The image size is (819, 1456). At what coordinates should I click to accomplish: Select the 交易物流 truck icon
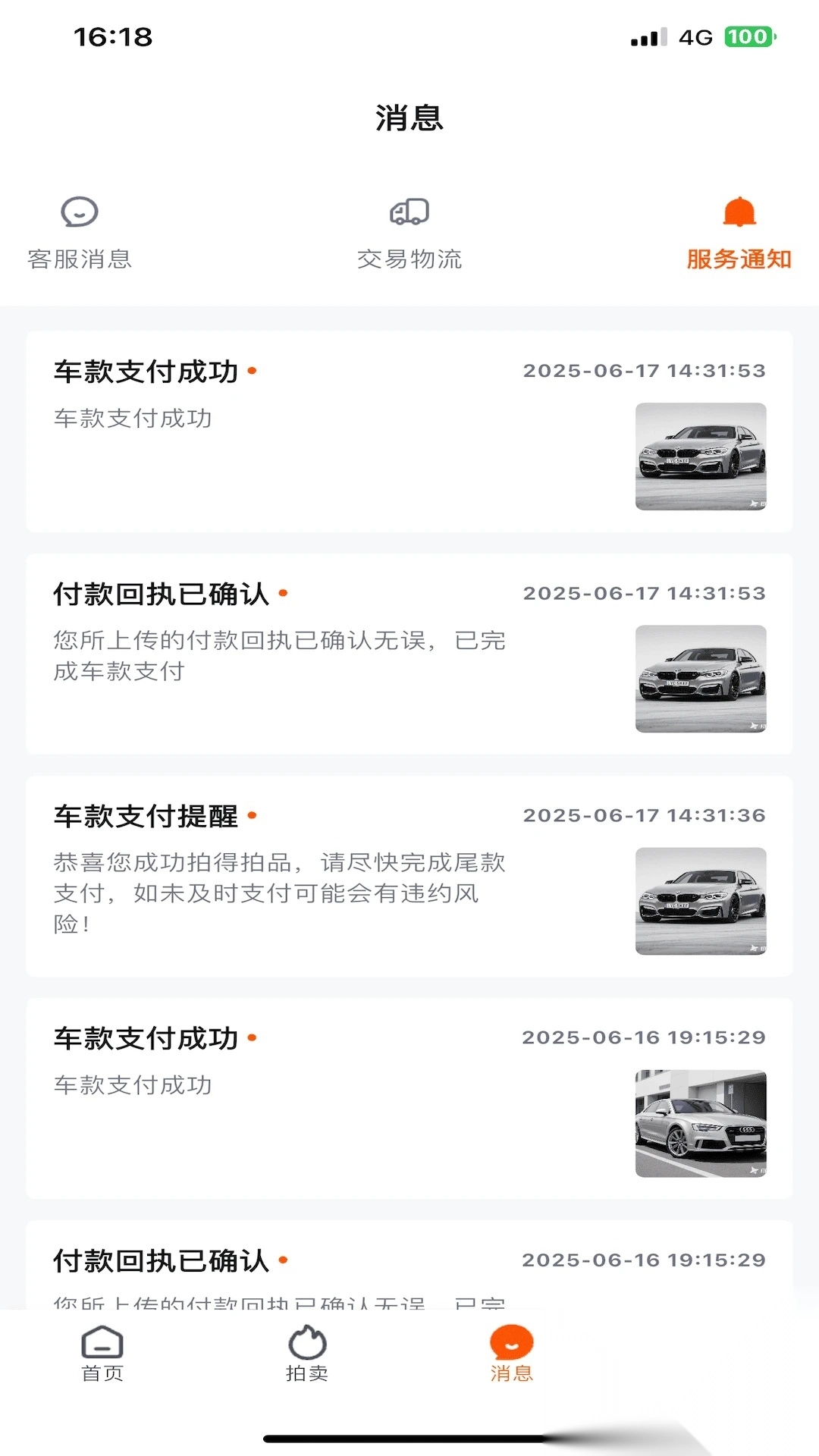pos(409,212)
